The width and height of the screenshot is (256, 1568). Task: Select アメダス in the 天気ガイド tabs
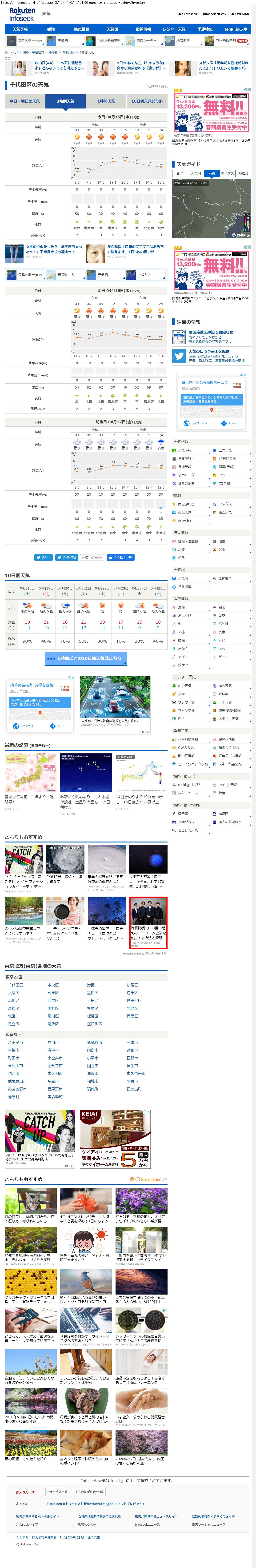(227, 173)
